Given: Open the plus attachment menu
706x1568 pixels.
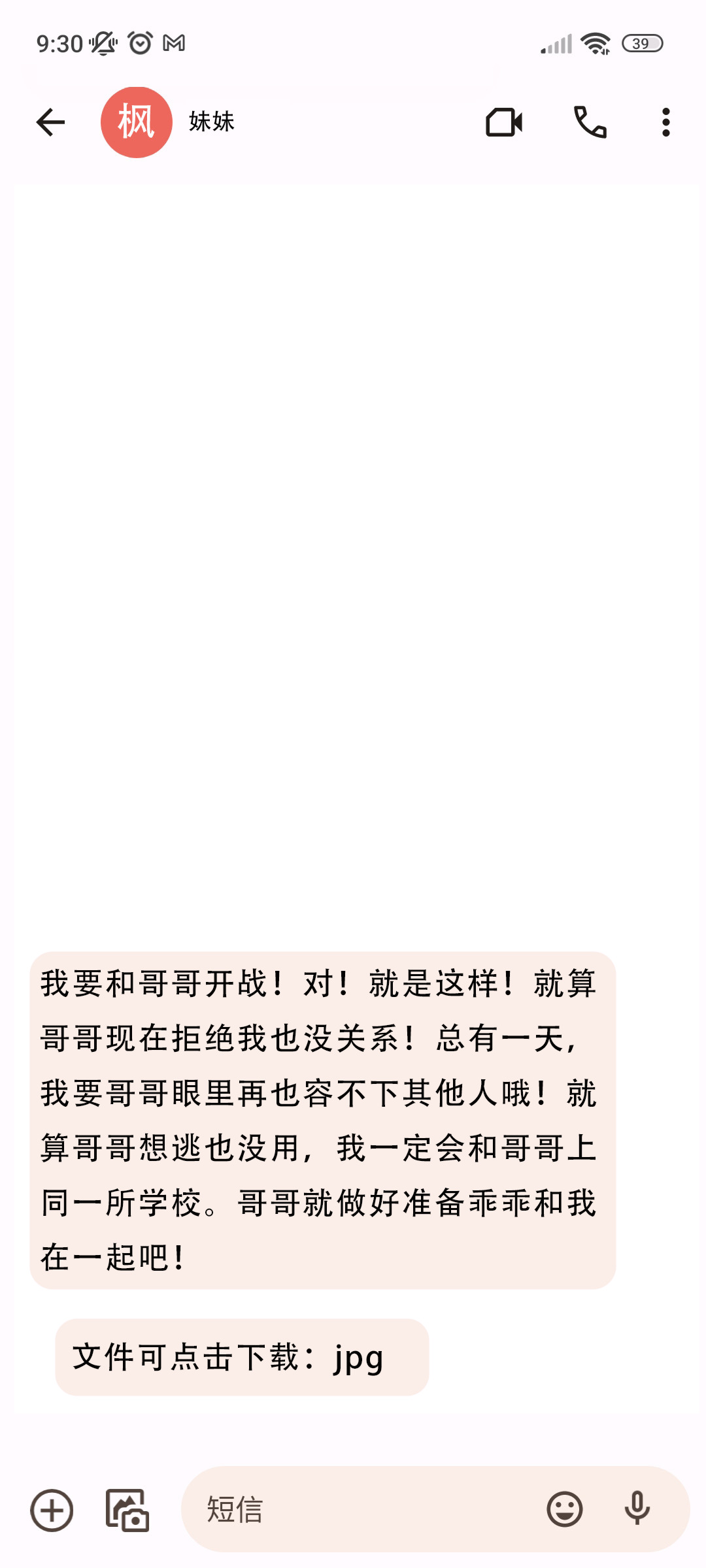Looking at the screenshot, I should point(52,1510).
